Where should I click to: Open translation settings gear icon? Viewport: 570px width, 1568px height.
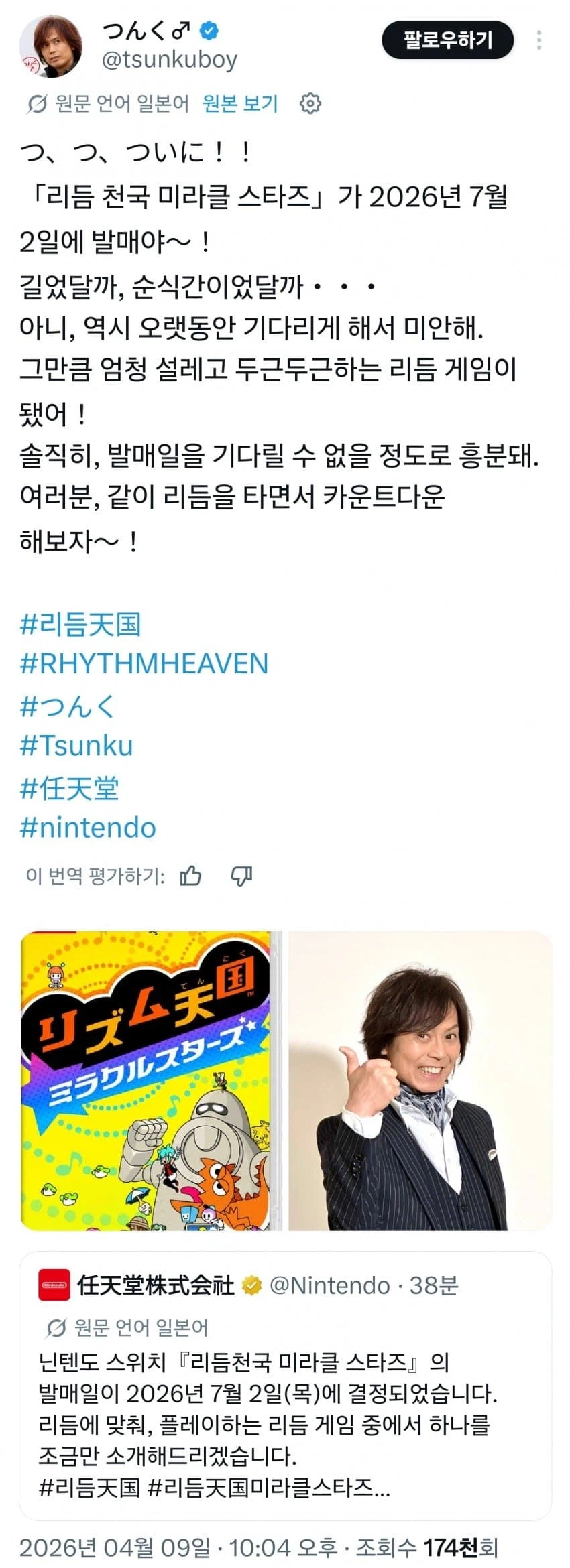click(310, 103)
